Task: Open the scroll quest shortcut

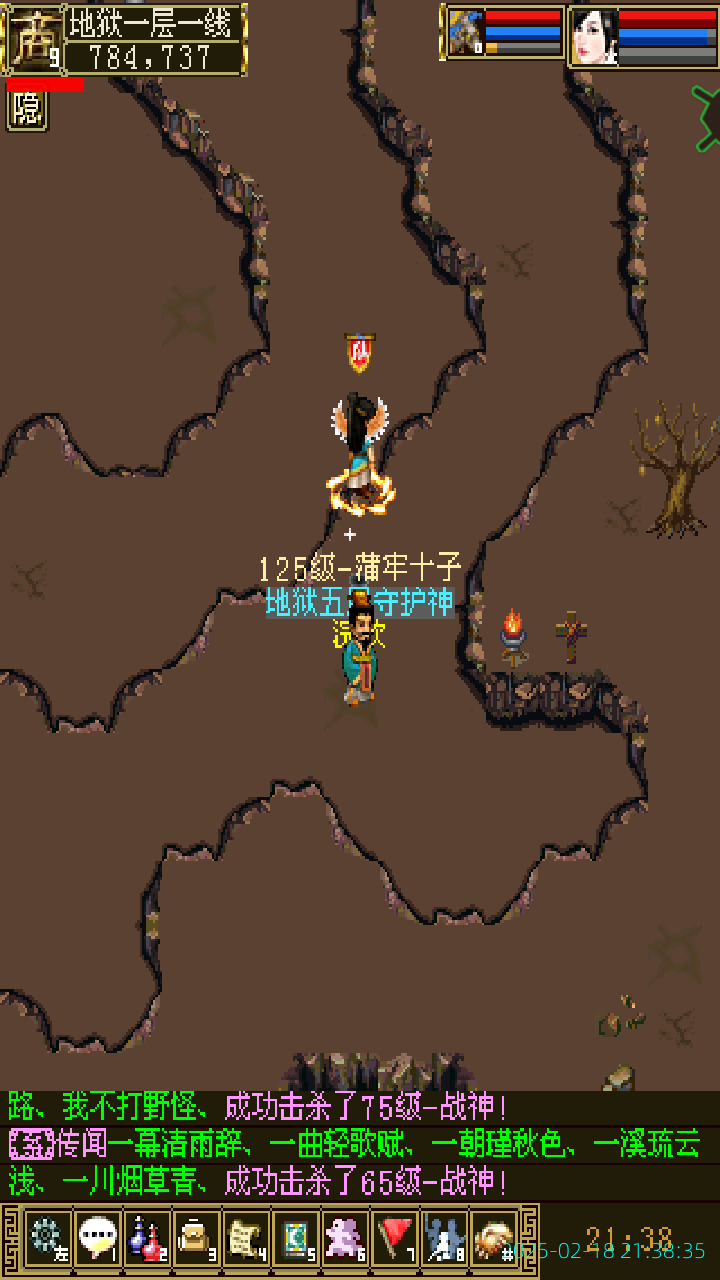Action: tap(245, 1238)
